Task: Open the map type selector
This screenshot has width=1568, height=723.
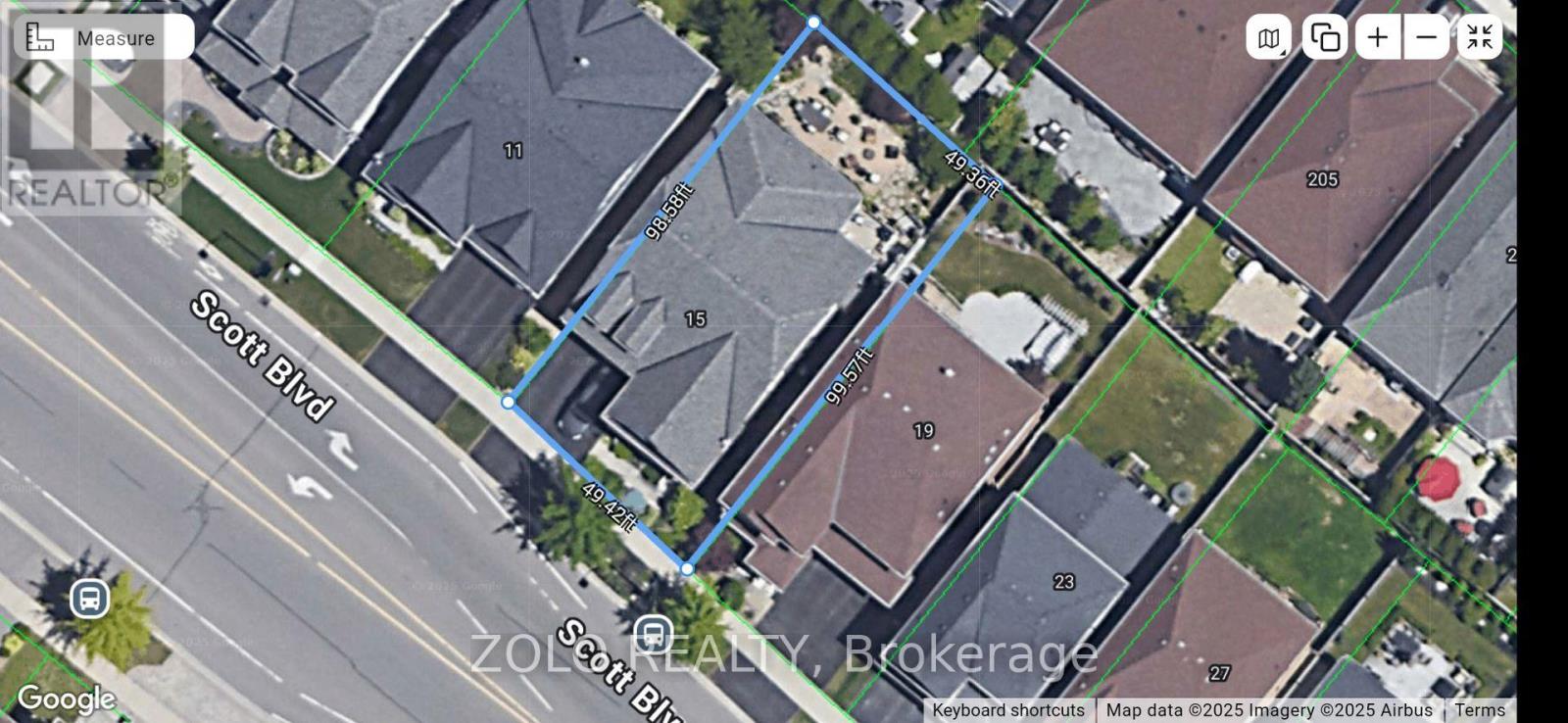Action: (1269, 38)
